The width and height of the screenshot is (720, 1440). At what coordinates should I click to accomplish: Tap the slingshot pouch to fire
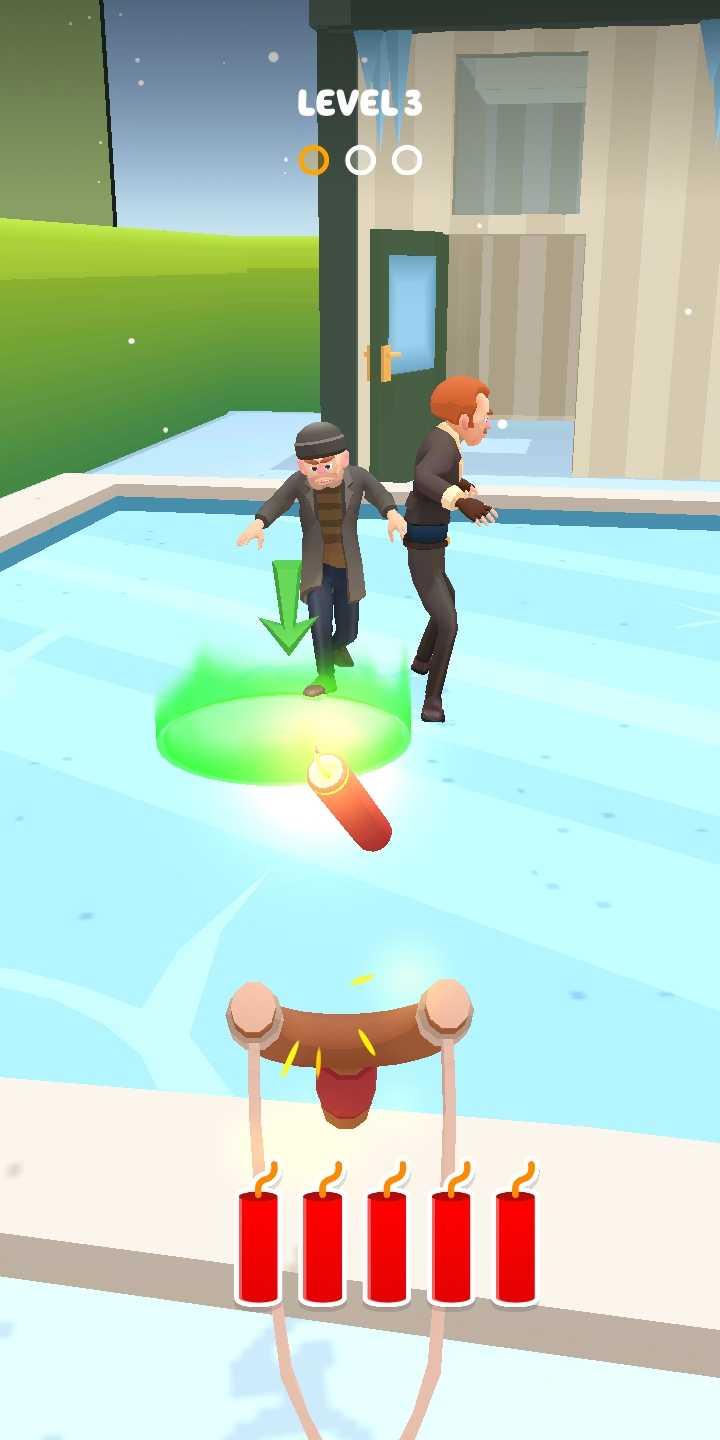pos(347,1092)
